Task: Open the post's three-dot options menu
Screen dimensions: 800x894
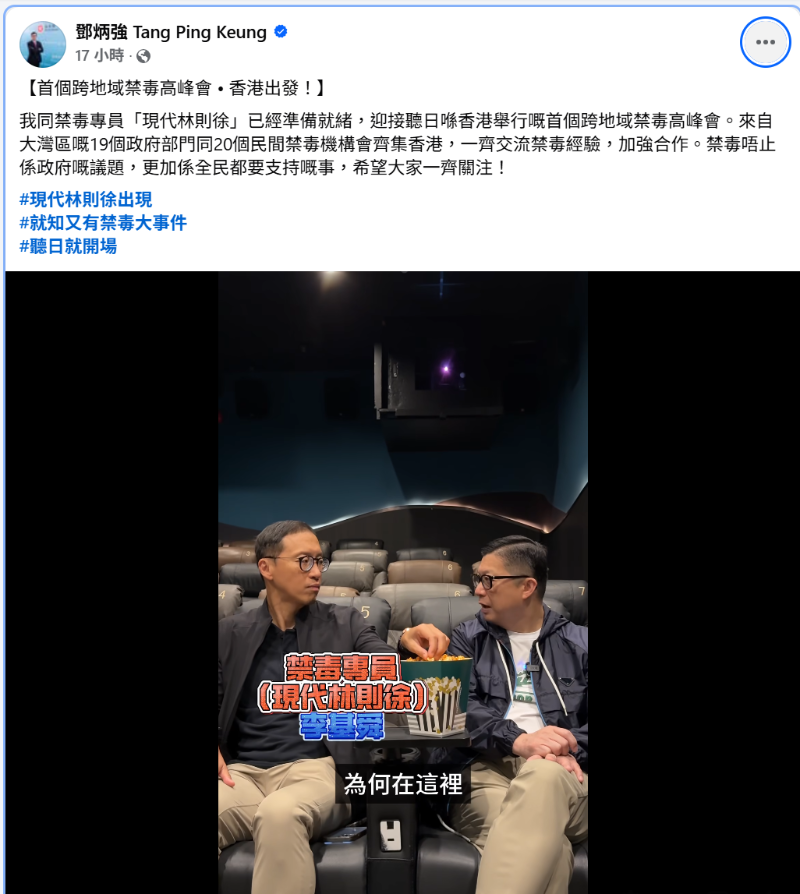Action: pyautogui.click(x=765, y=43)
